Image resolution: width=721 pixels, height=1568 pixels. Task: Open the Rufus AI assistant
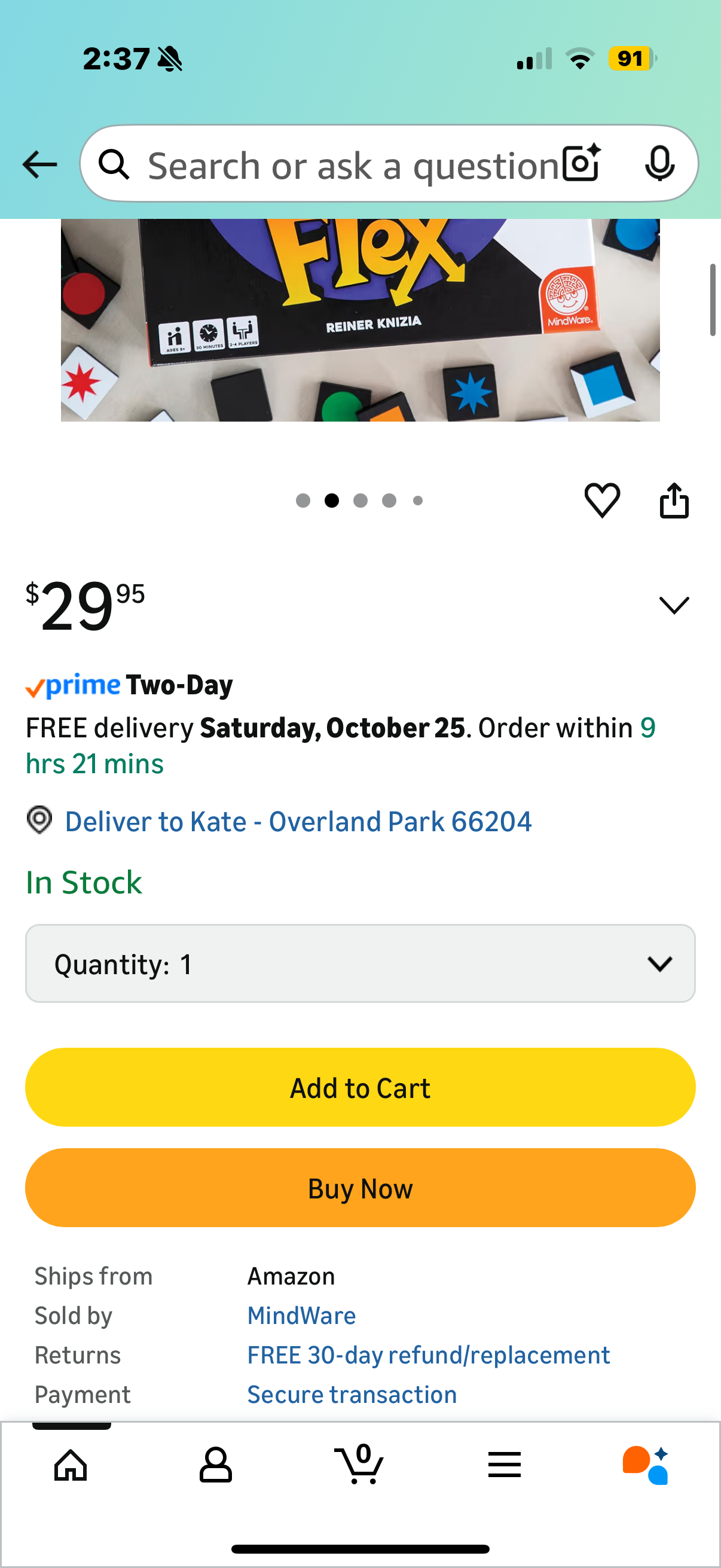click(646, 1465)
